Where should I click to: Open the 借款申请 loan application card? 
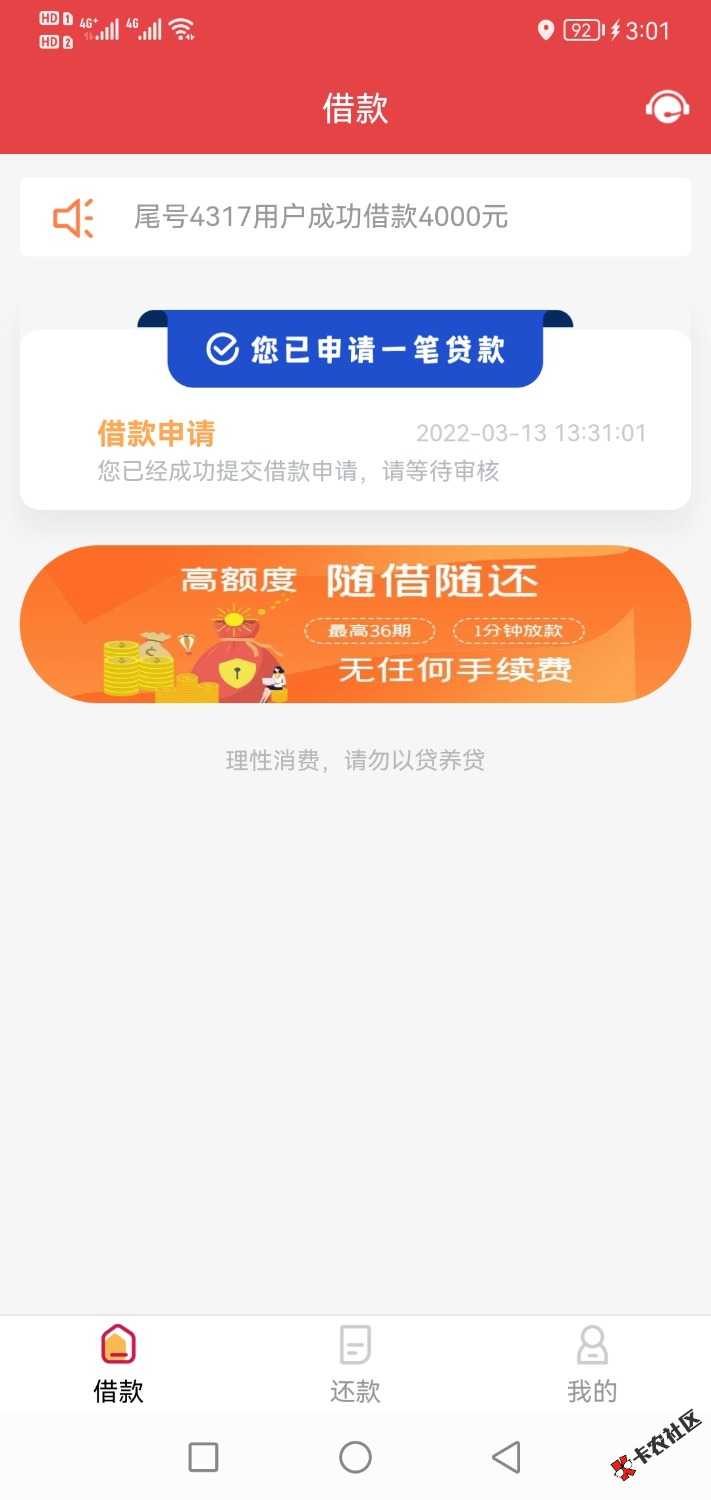pos(355,450)
